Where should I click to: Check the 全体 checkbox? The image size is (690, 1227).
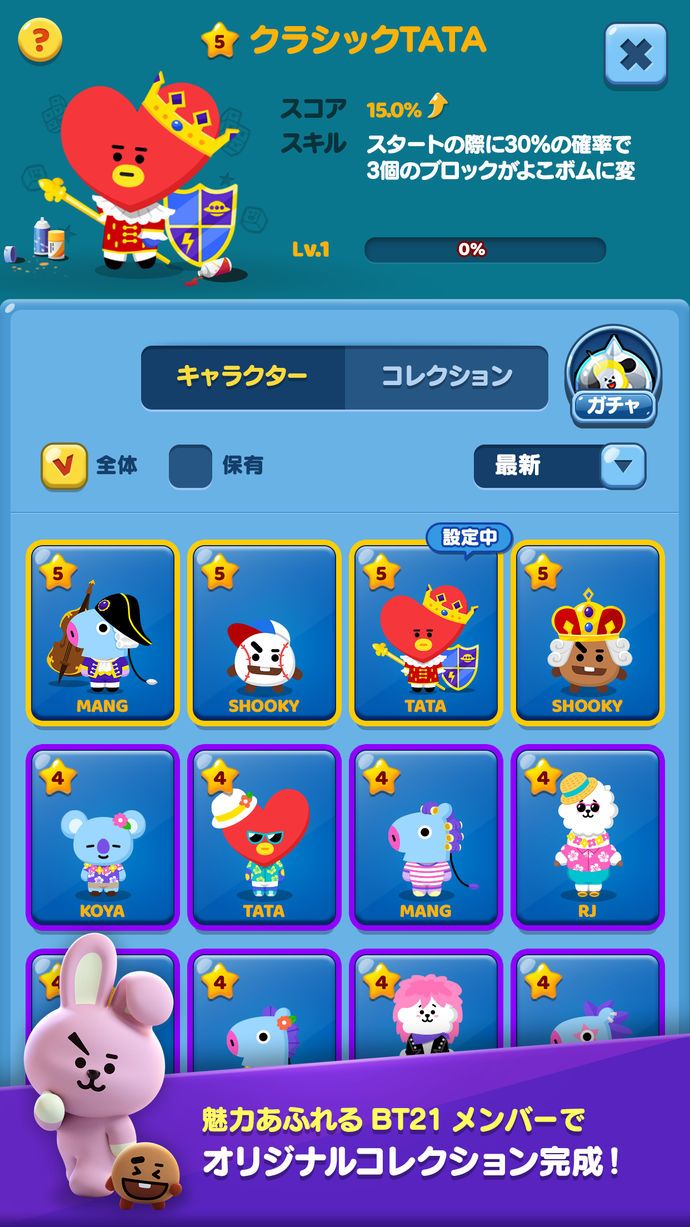(x=64, y=466)
